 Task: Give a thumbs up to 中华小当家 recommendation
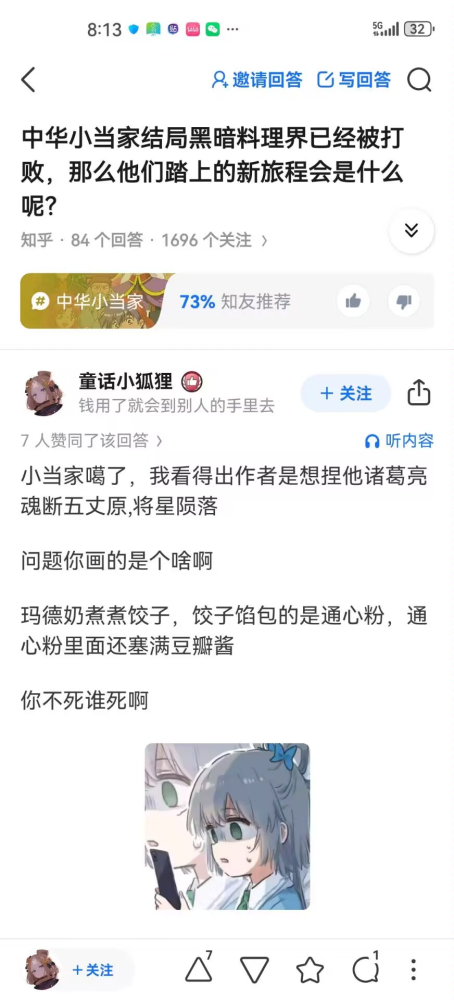[353, 302]
